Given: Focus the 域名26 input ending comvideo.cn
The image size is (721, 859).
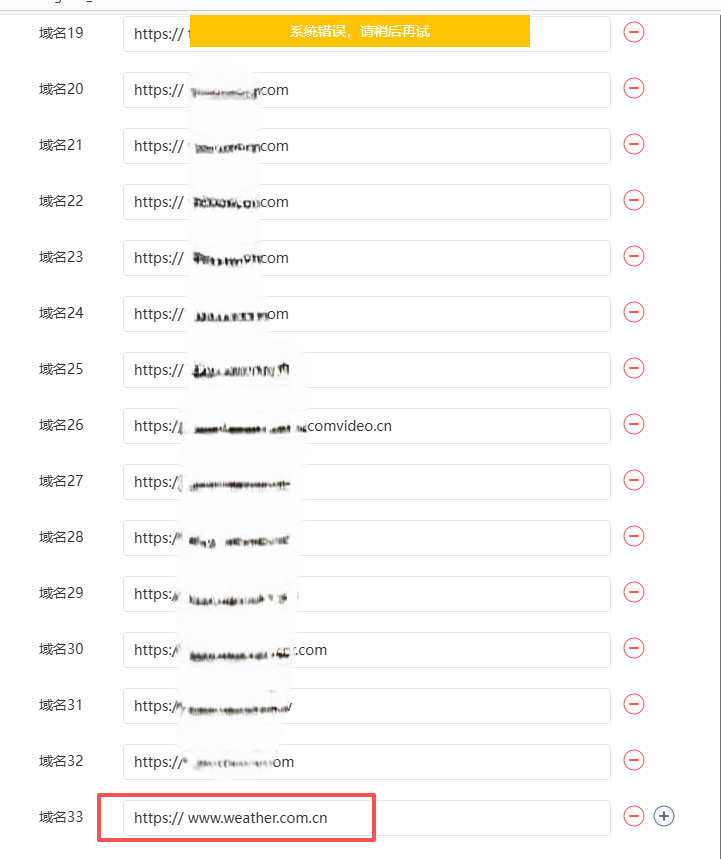Looking at the screenshot, I should point(367,426).
